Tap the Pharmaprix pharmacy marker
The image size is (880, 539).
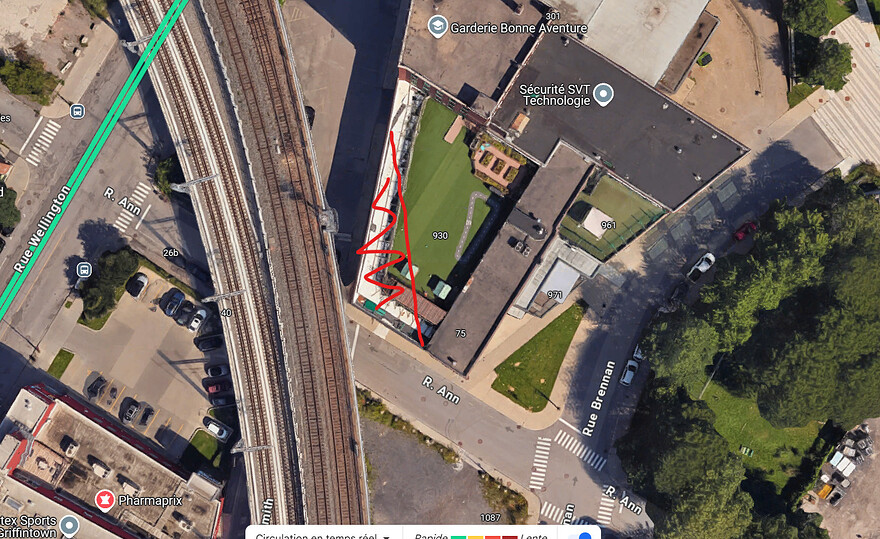click(x=104, y=498)
